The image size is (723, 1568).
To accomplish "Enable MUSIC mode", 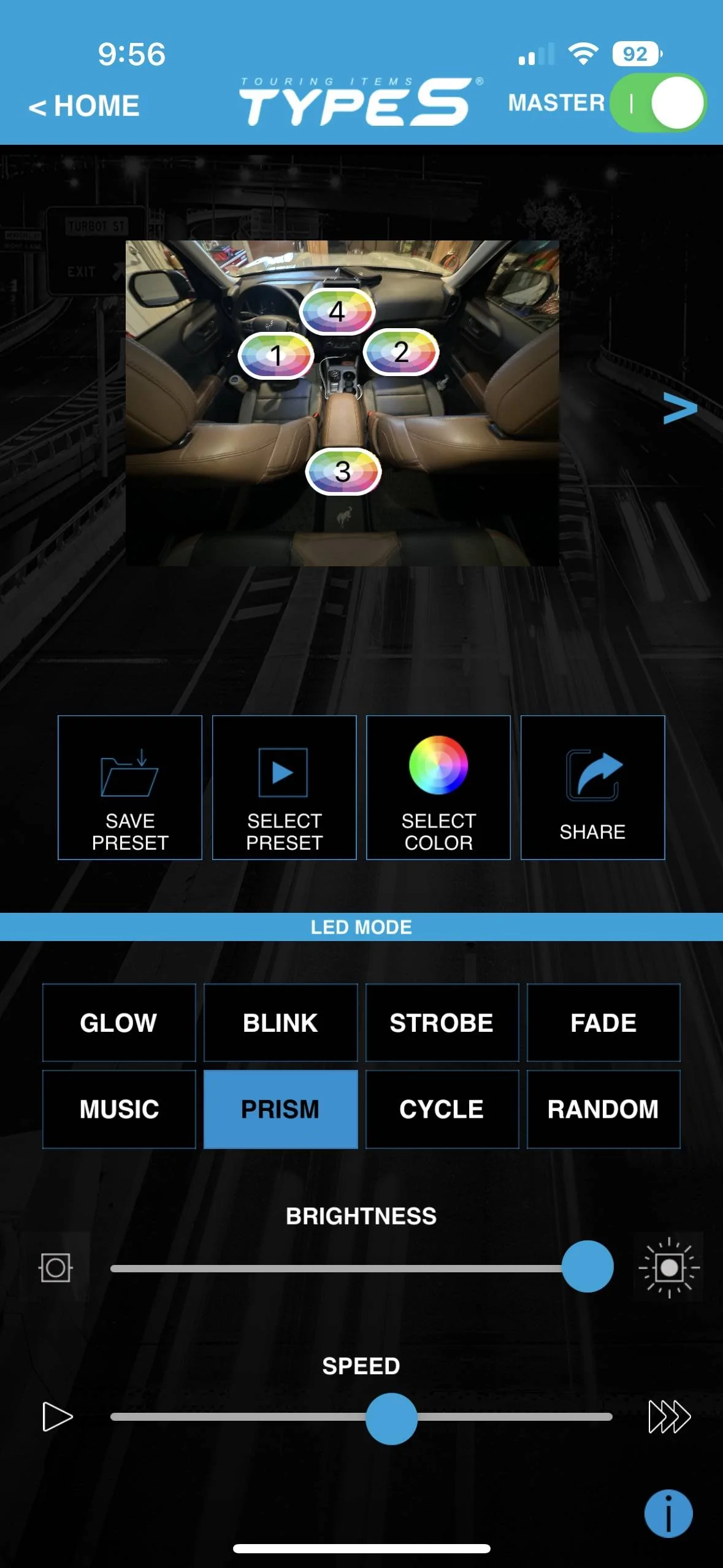I will tap(119, 1109).
